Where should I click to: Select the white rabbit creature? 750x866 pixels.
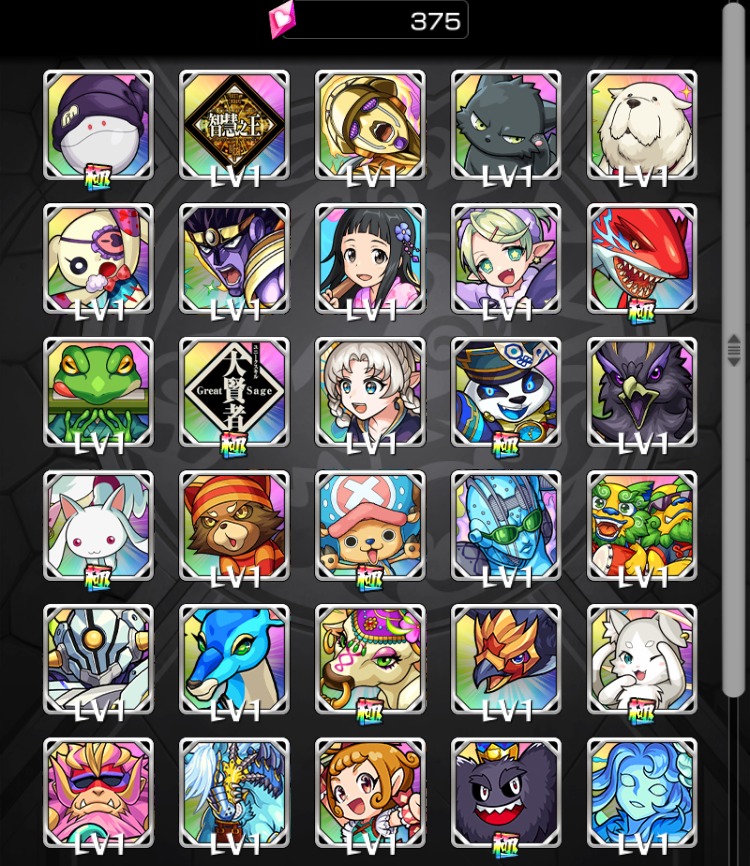(x=98, y=526)
